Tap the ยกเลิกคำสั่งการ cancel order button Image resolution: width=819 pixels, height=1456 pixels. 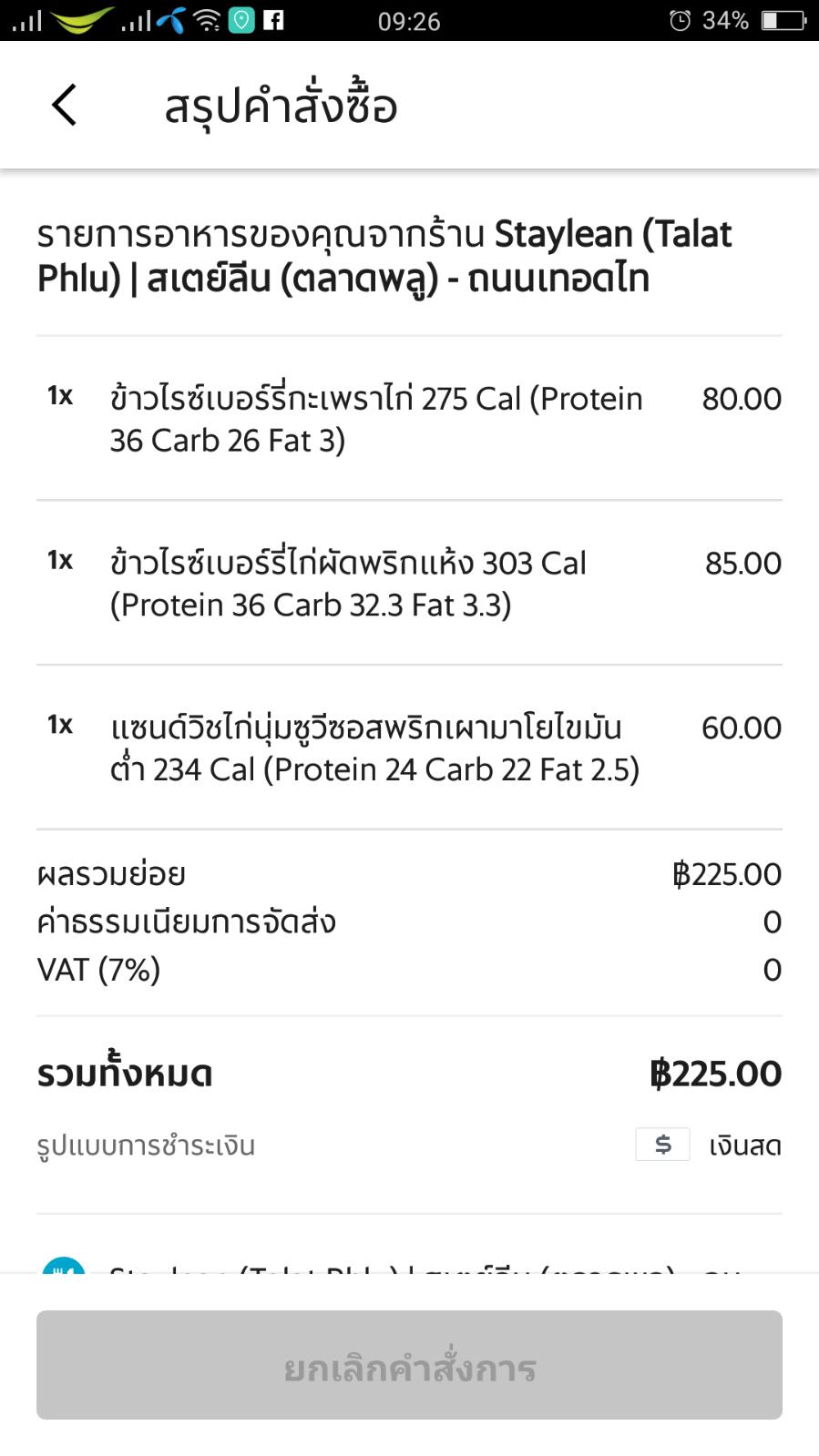(x=409, y=1364)
